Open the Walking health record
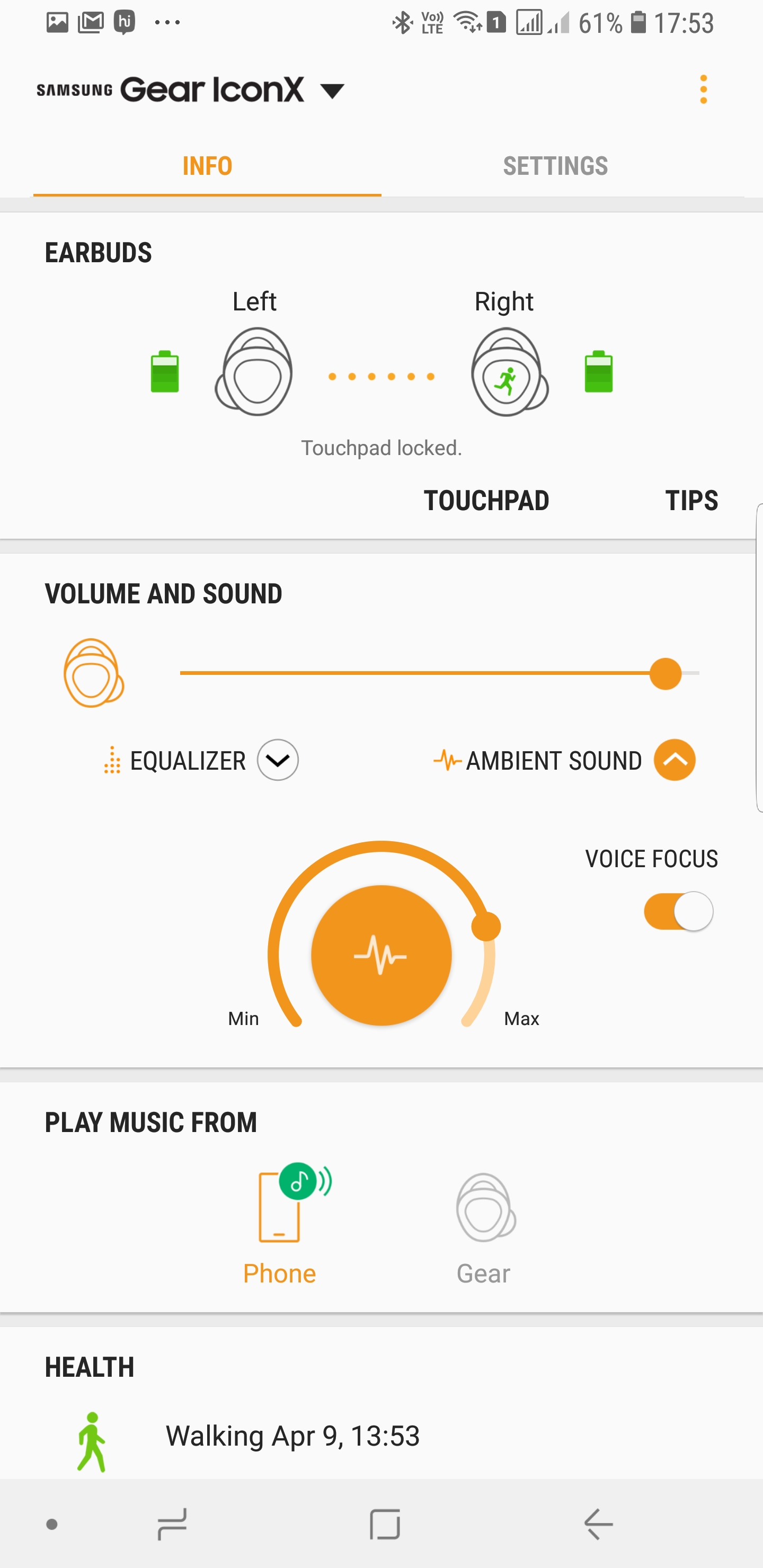The width and height of the screenshot is (763, 1568). [x=292, y=1437]
